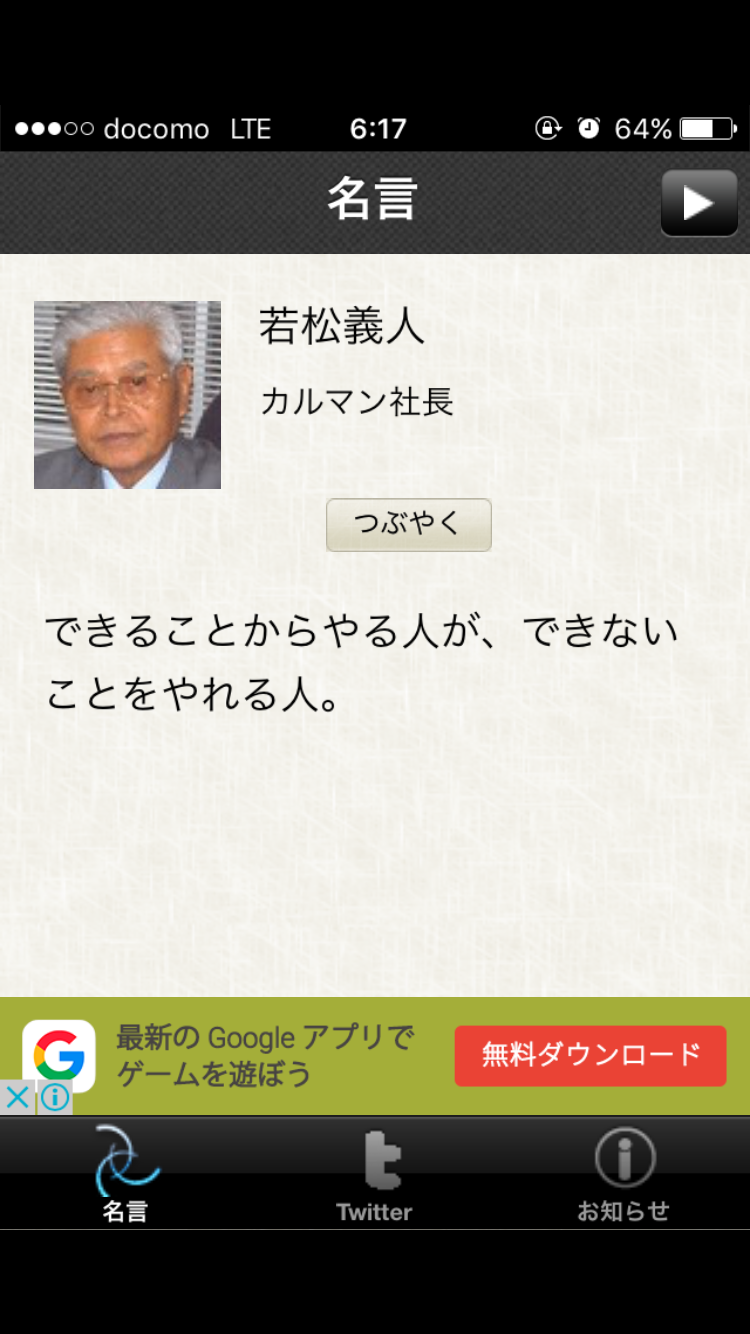Tap the つぶやく tweet button
The width and height of the screenshot is (750, 1334).
point(408,525)
